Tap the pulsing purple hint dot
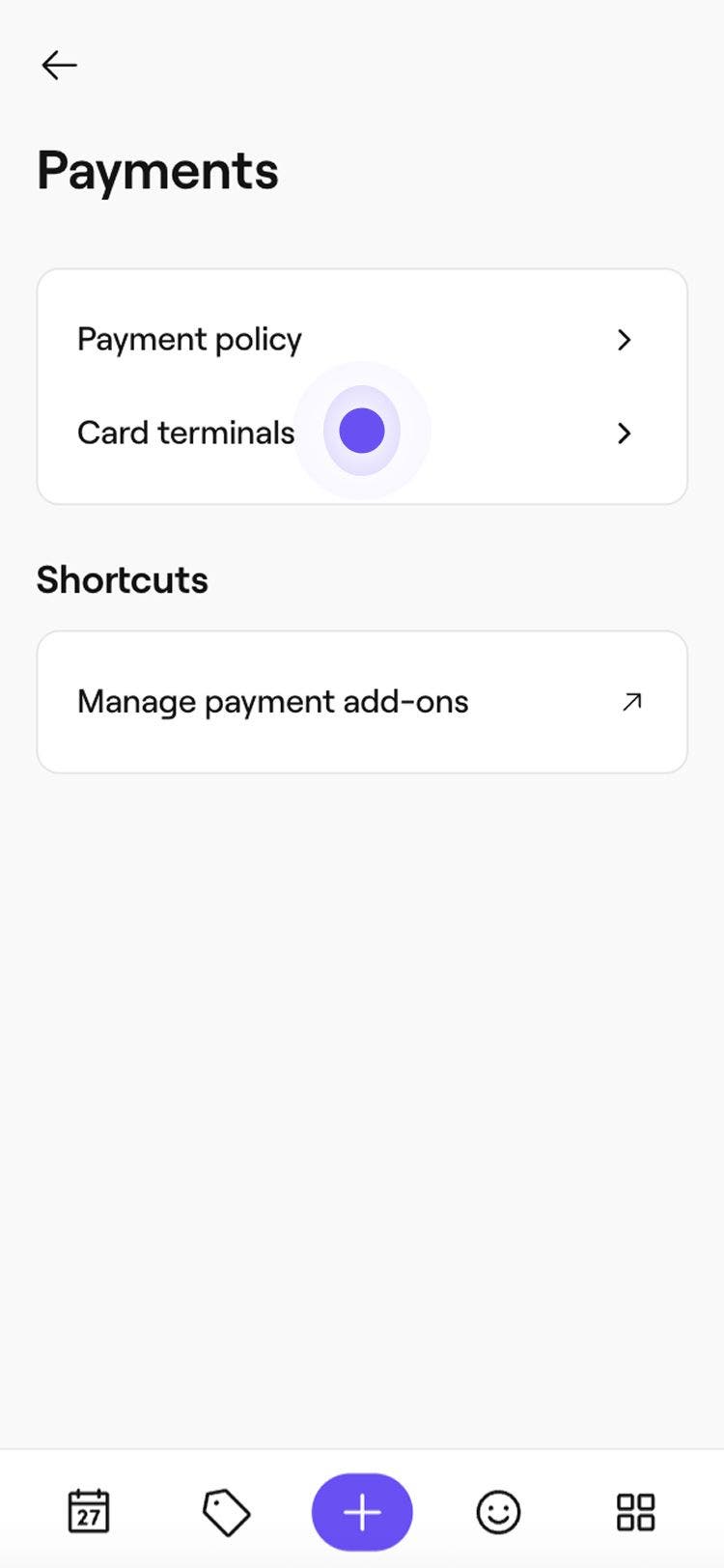 pos(362,431)
